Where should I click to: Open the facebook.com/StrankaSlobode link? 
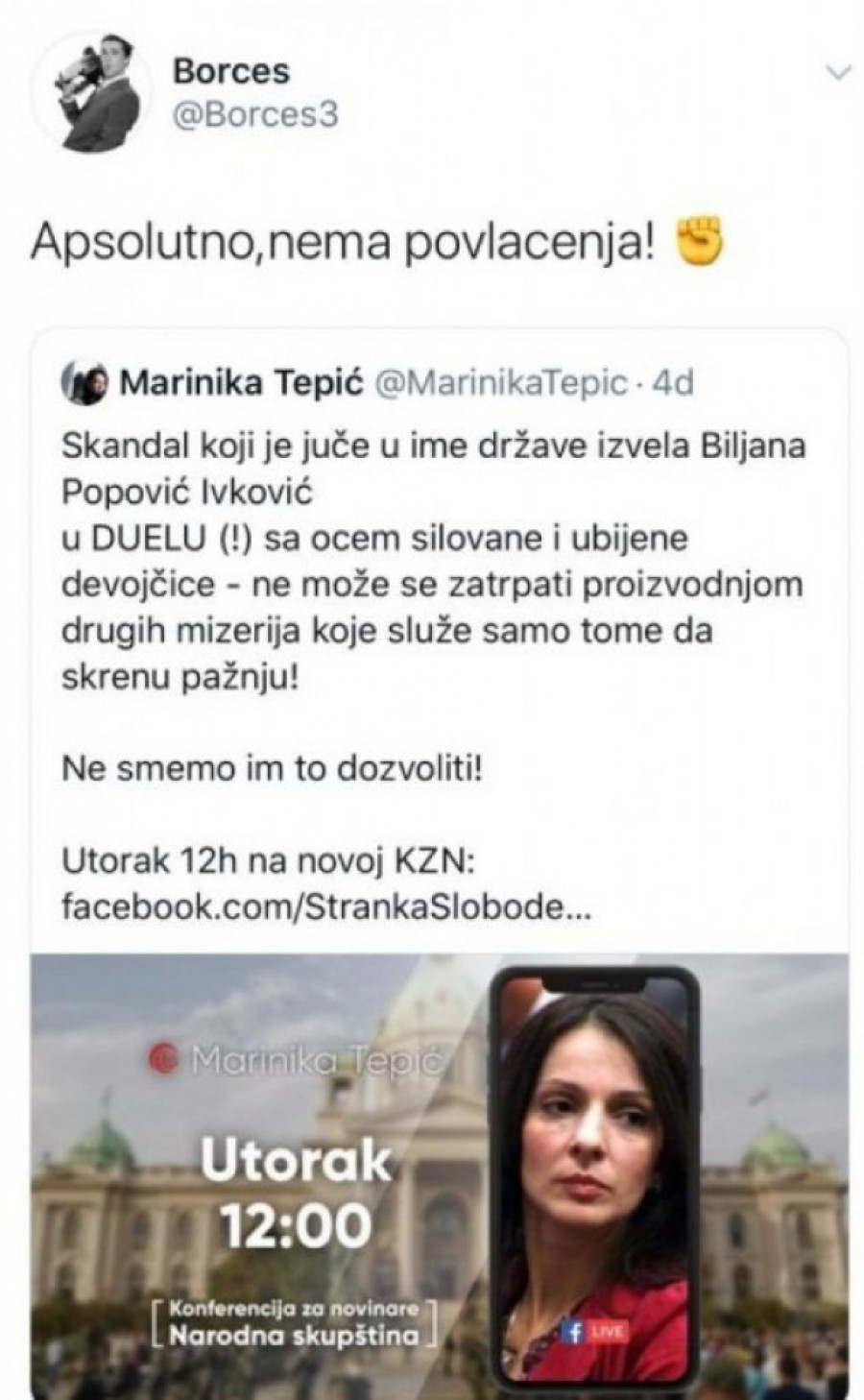[x=326, y=905]
